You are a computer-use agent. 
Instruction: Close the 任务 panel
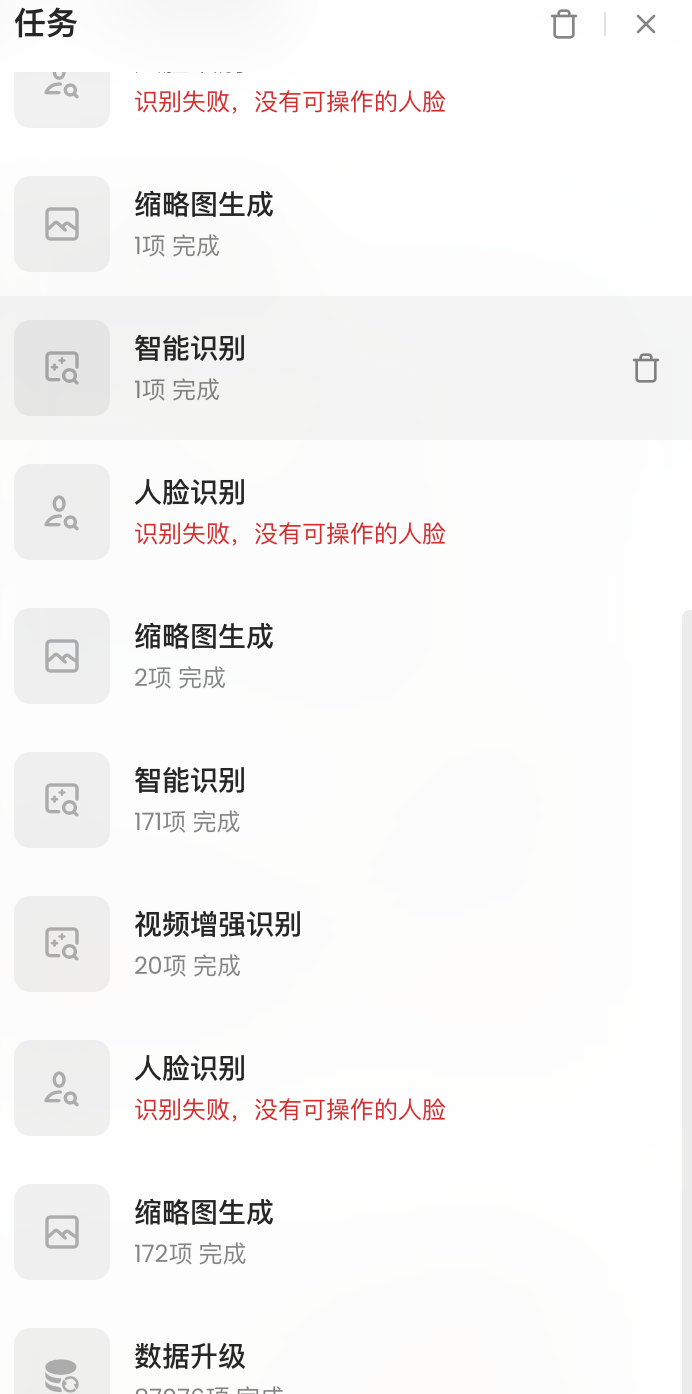[x=646, y=24]
